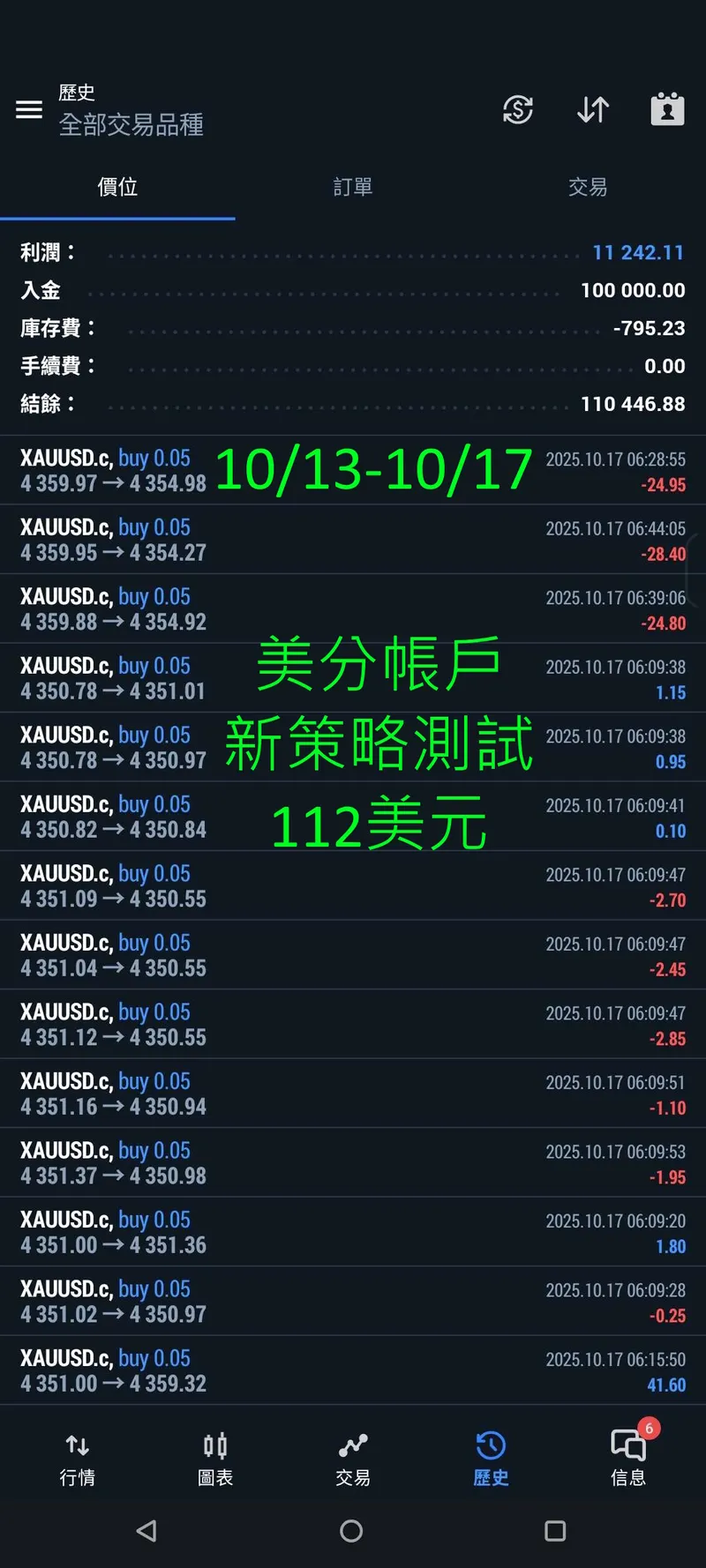Image resolution: width=706 pixels, height=1568 pixels.
Task: Open the bottom 交易 navigation item
Action: [x=353, y=1460]
